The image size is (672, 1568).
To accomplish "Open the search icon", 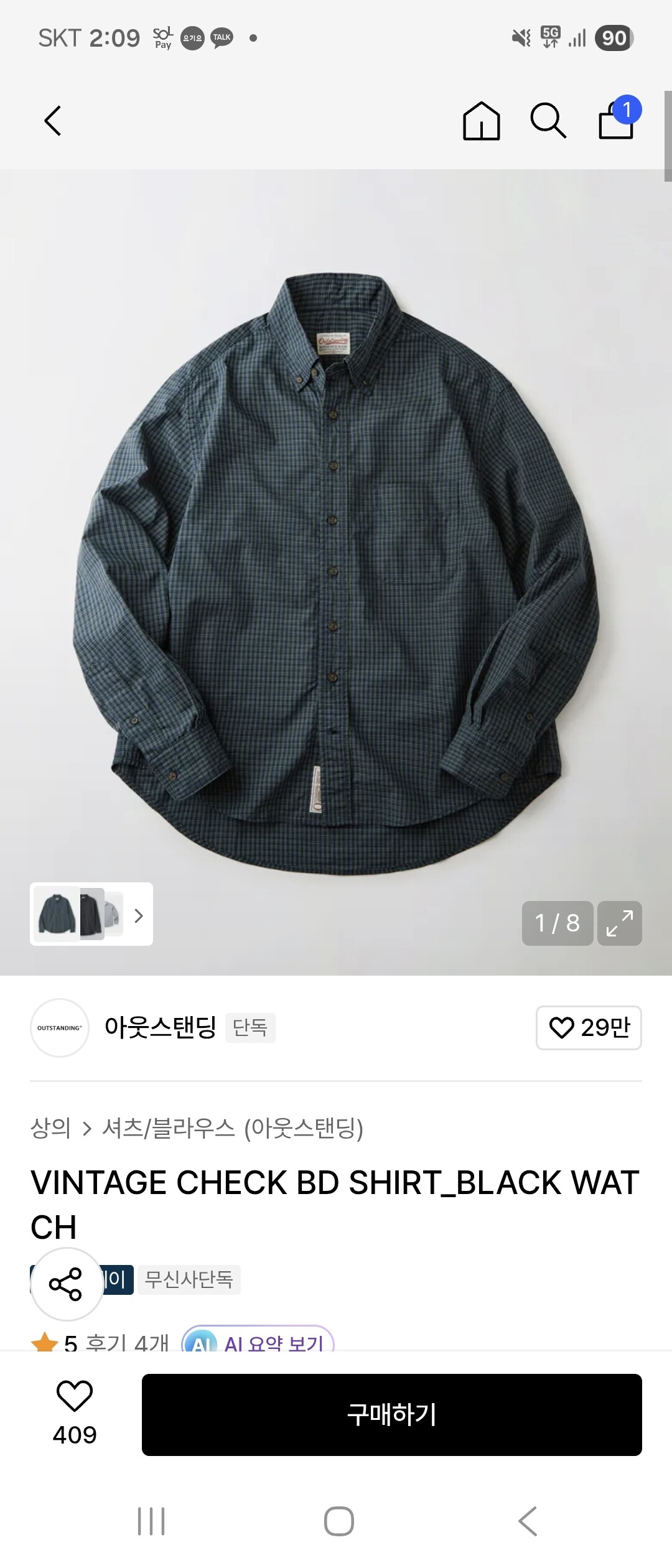I will [x=548, y=121].
